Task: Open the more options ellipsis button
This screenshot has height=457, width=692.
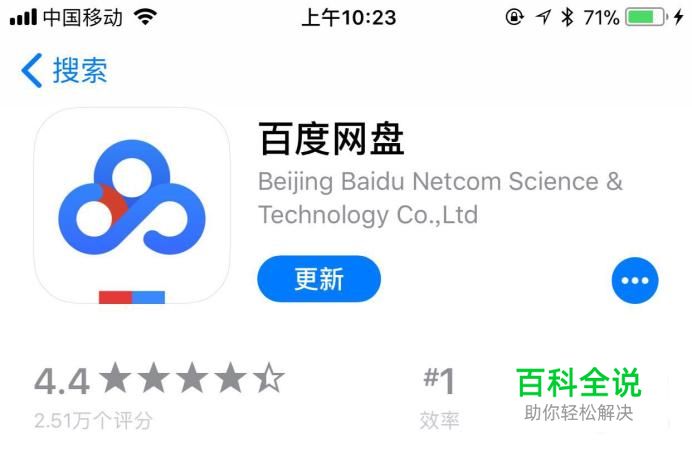Action: (635, 281)
